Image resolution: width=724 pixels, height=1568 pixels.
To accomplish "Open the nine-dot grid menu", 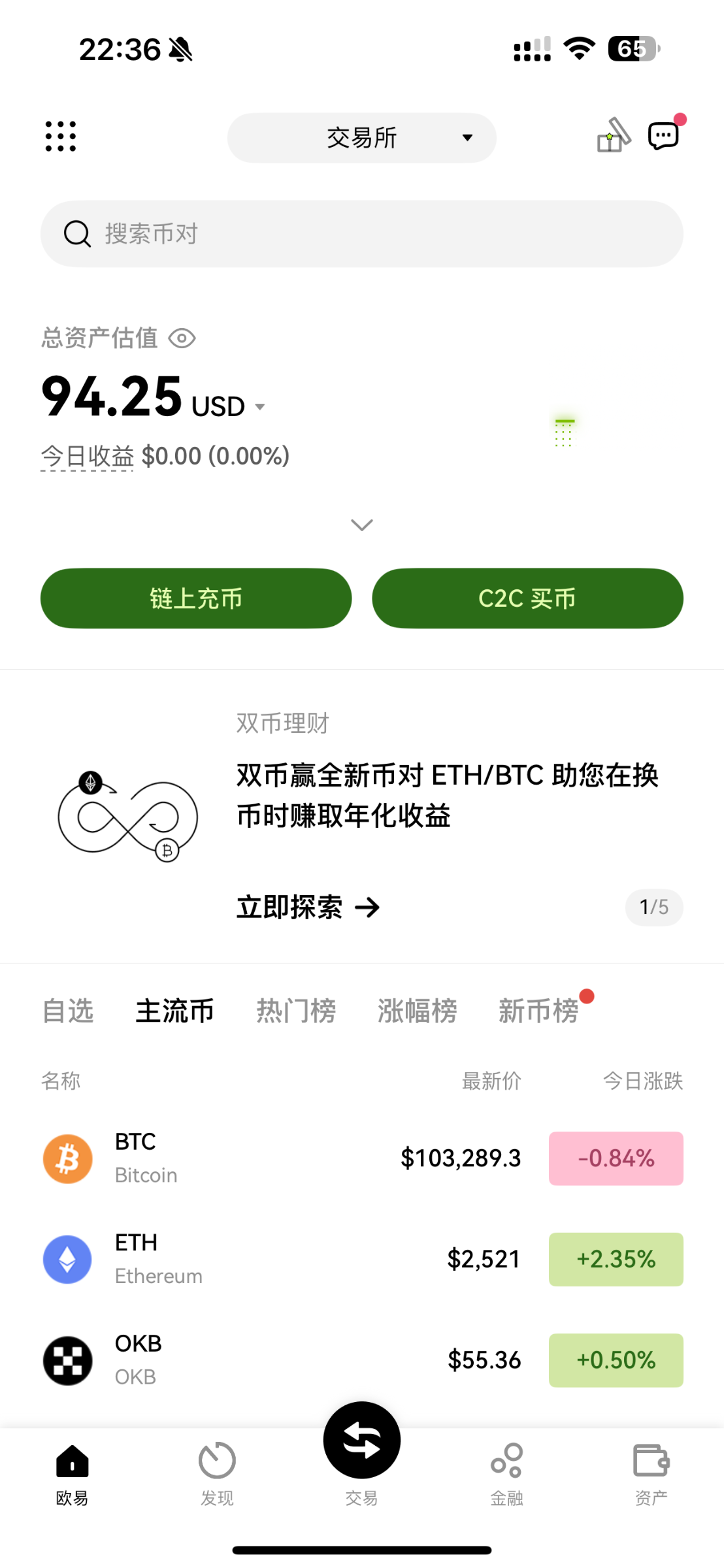I will click(x=61, y=137).
